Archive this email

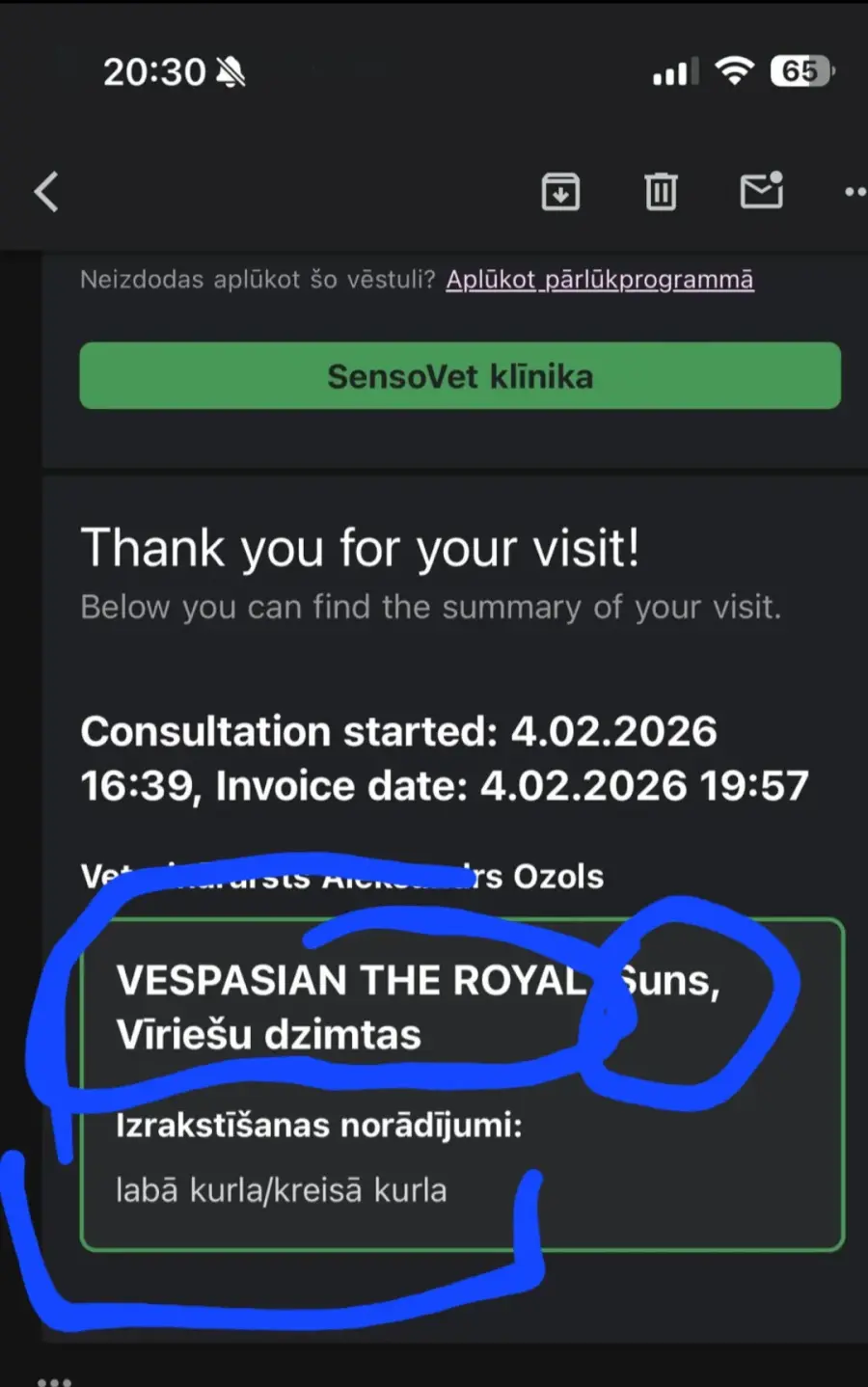[x=560, y=191]
